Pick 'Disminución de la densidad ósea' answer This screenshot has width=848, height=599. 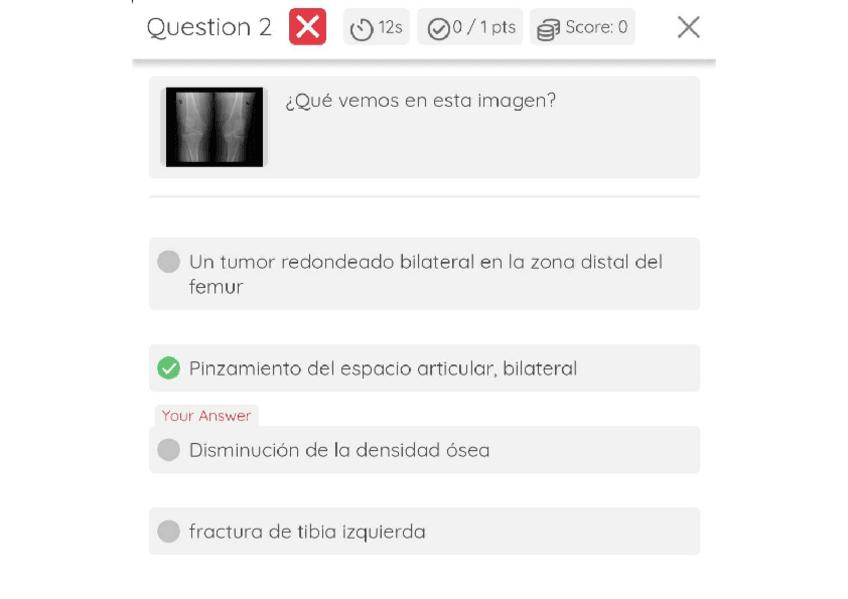(x=424, y=450)
